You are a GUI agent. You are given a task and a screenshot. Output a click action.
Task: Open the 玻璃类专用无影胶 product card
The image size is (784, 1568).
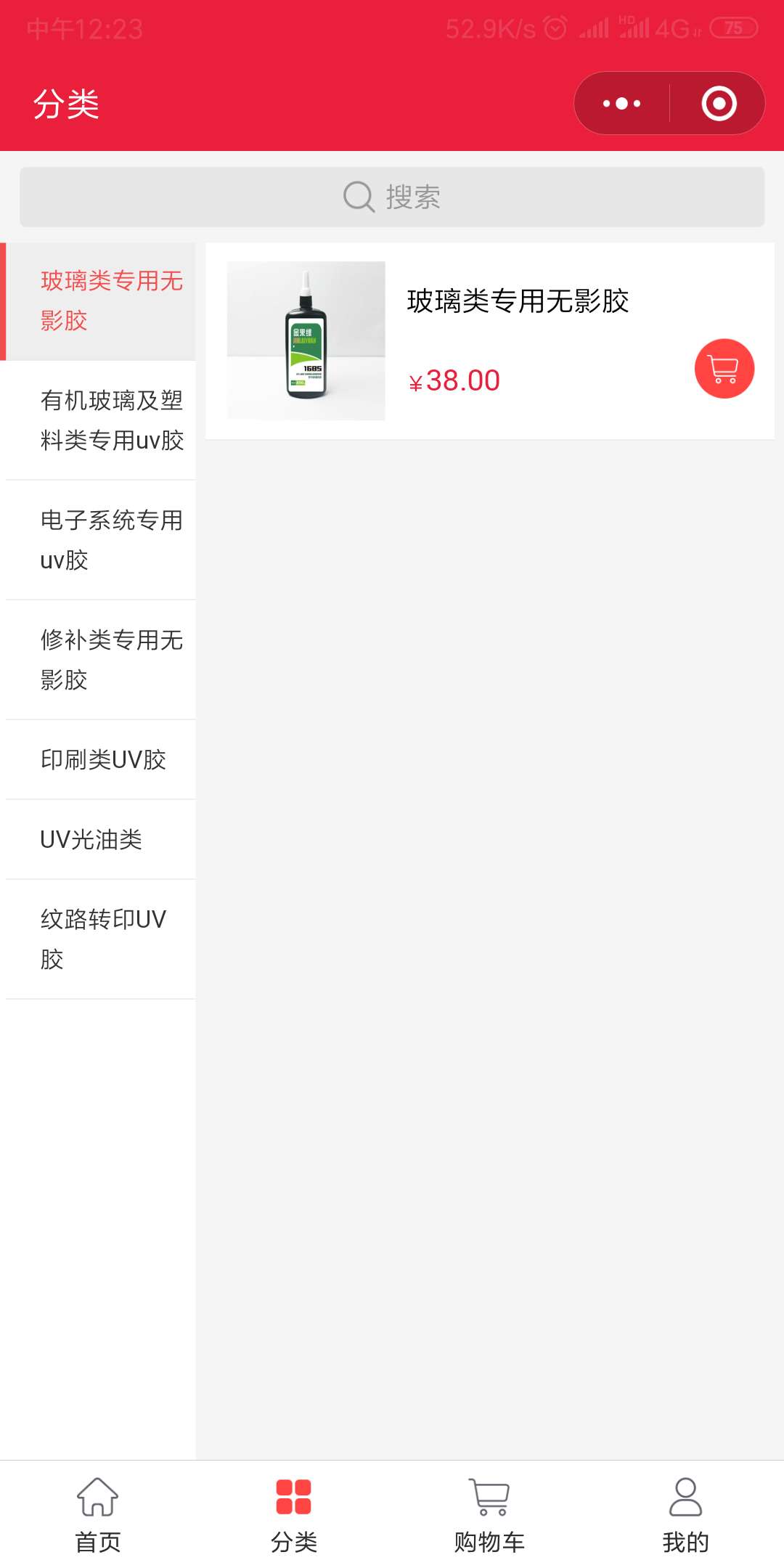(x=517, y=301)
